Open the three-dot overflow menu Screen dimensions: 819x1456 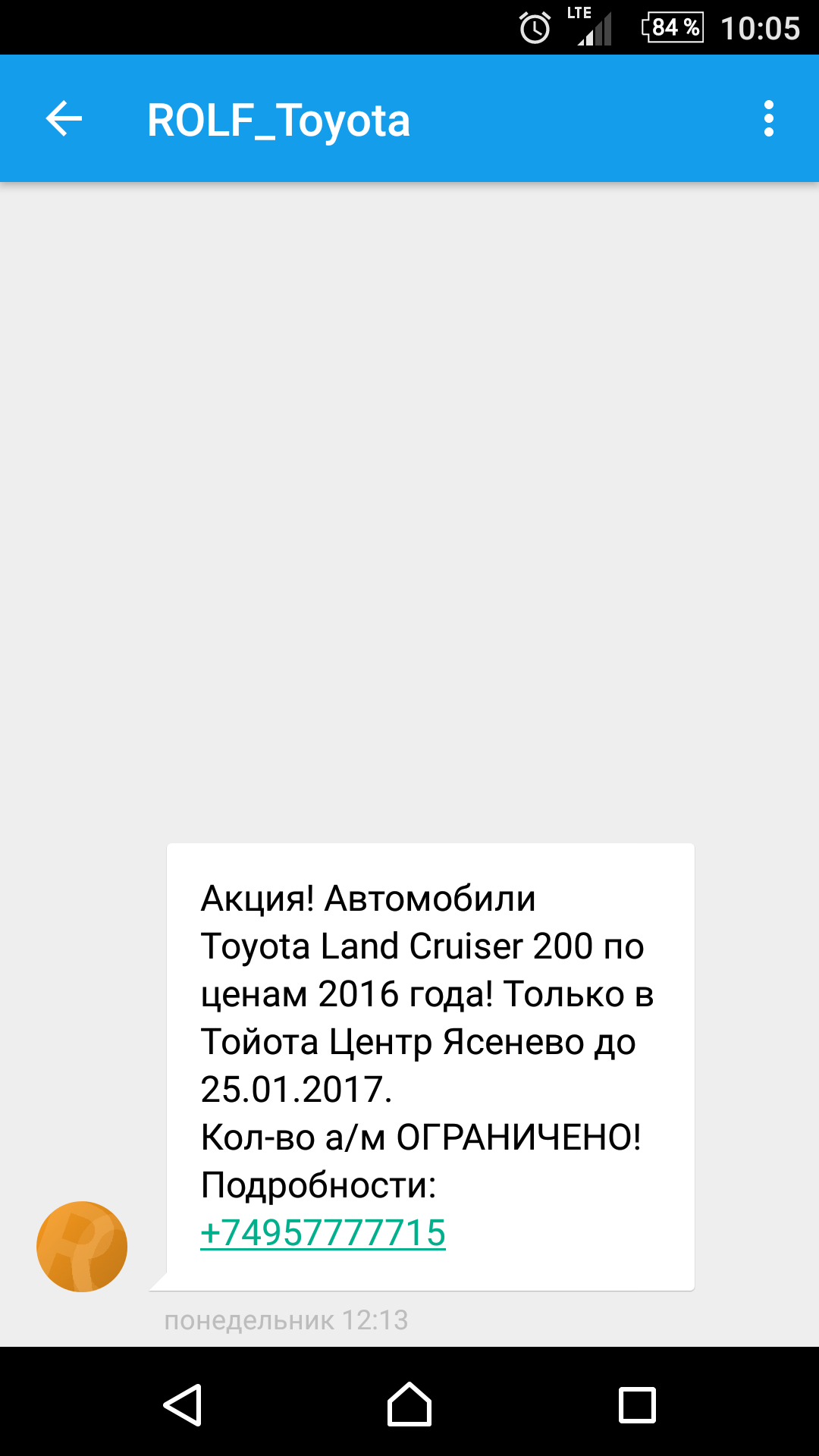pyautogui.click(x=768, y=119)
